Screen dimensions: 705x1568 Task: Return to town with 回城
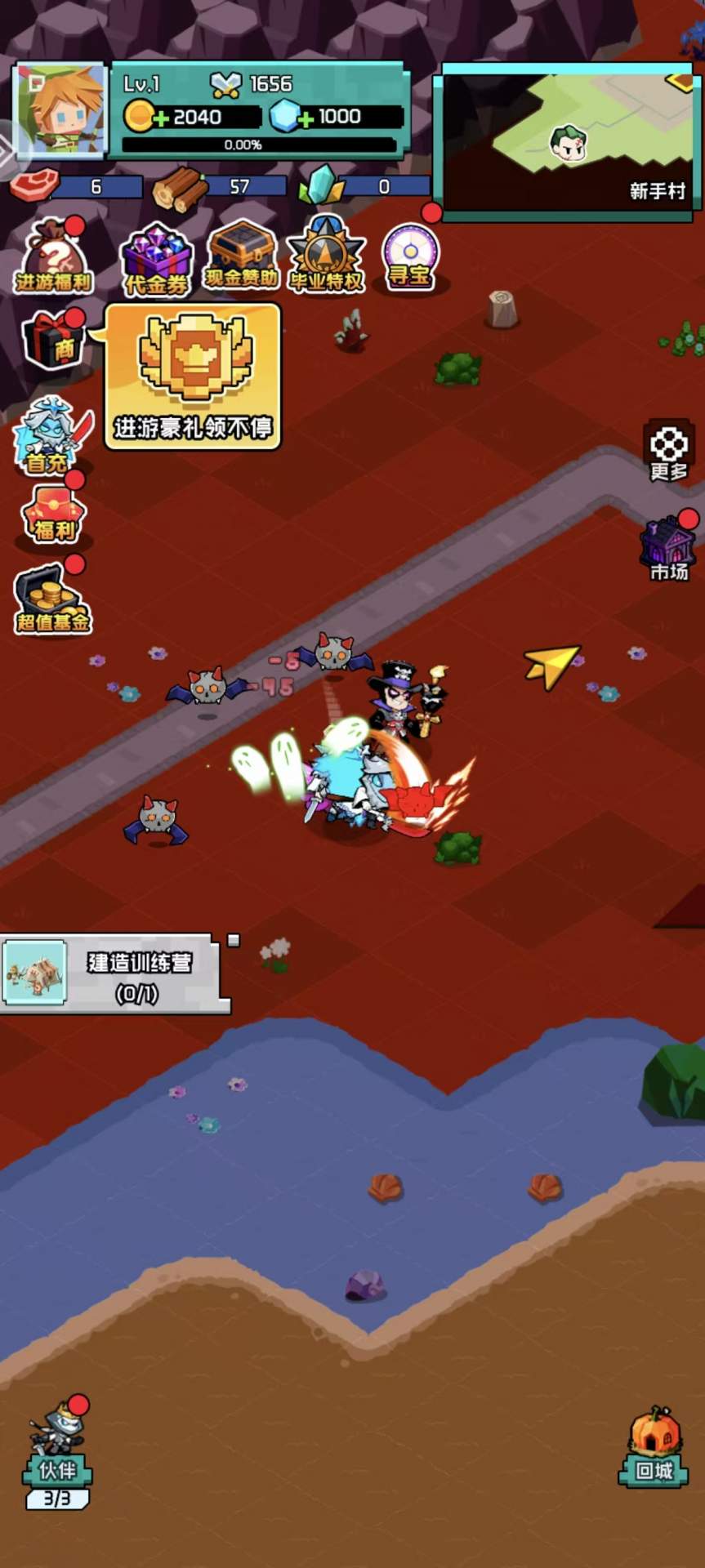[x=654, y=1447]
